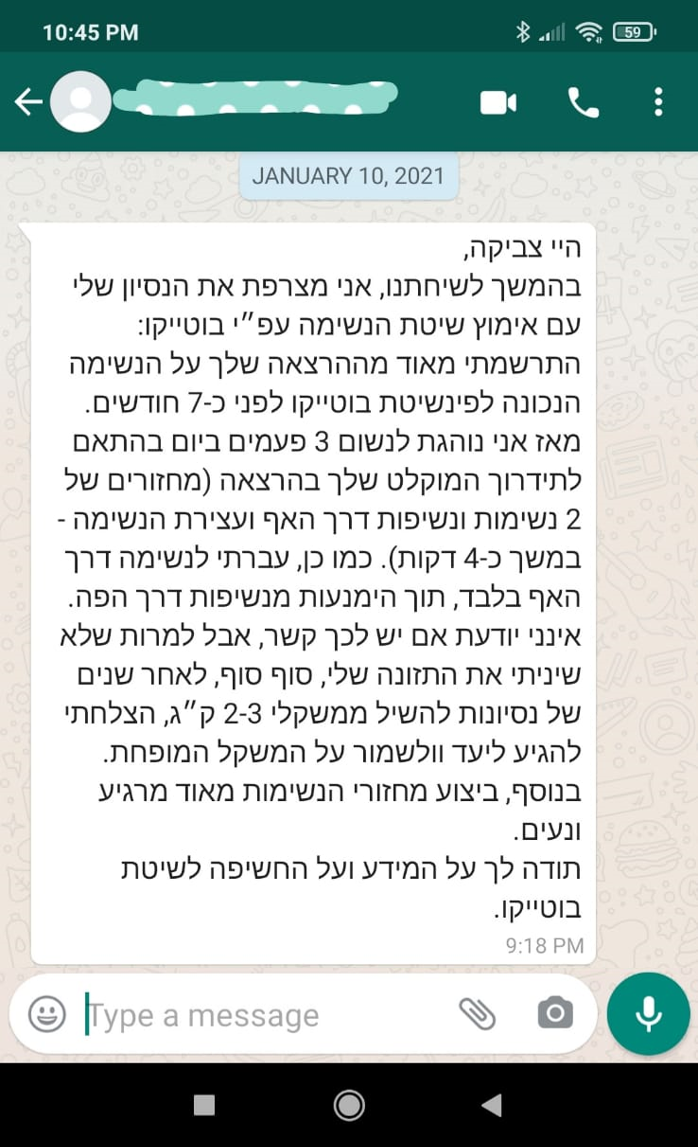The image size is (698, 1147).
Task: Attach a file with the paperclip
Action: click(477, 1014)
